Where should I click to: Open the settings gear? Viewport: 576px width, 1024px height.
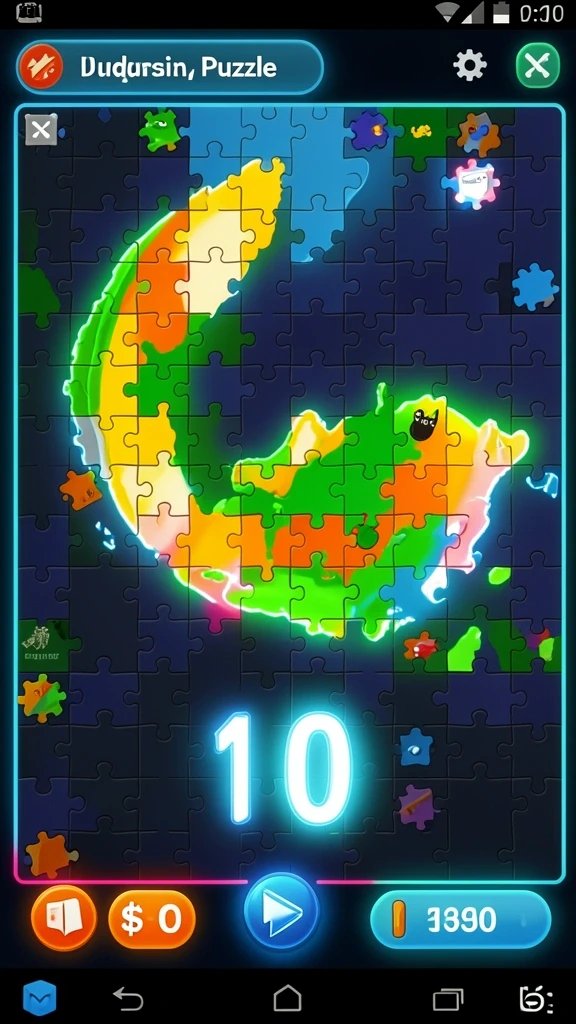coord(470,65)
